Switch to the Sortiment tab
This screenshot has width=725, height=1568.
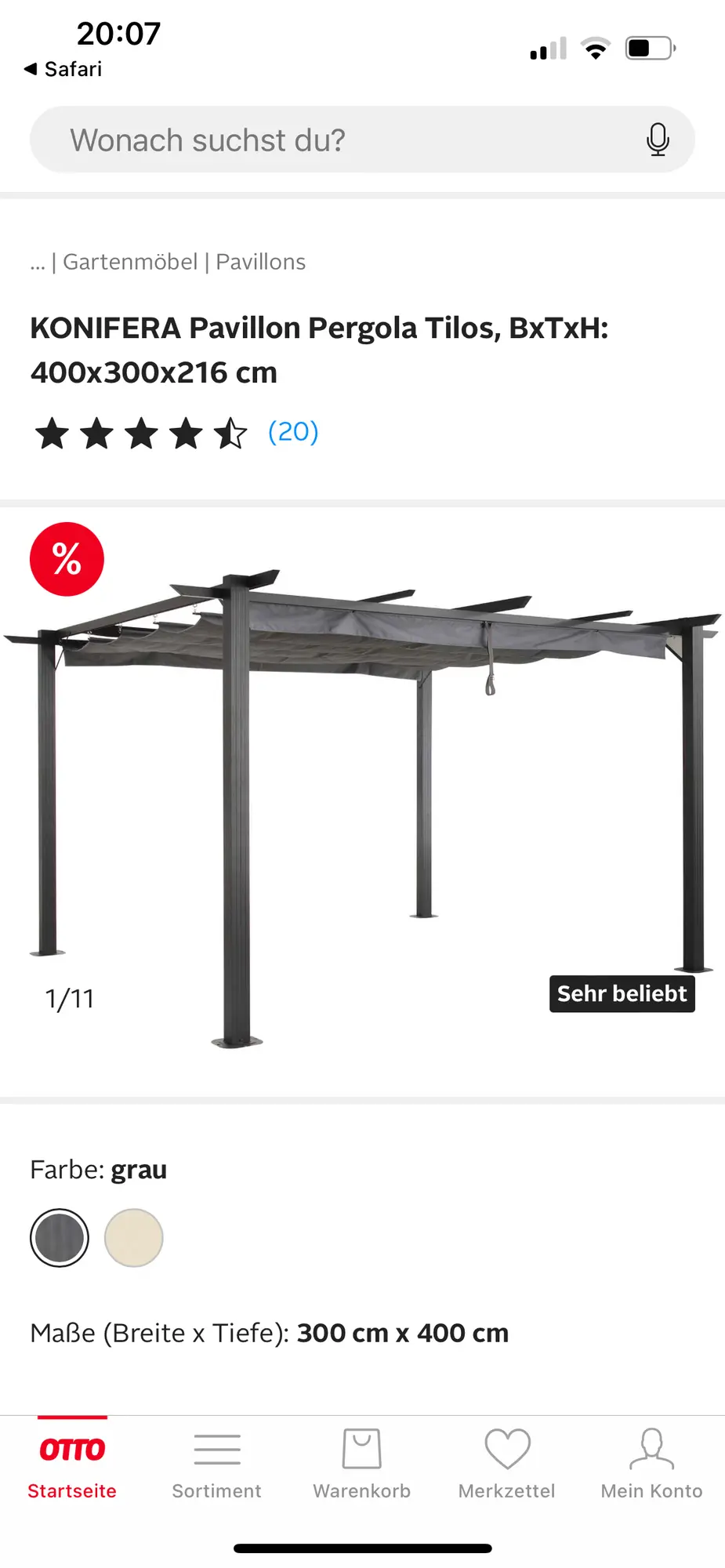click(x=217, y=1465)
